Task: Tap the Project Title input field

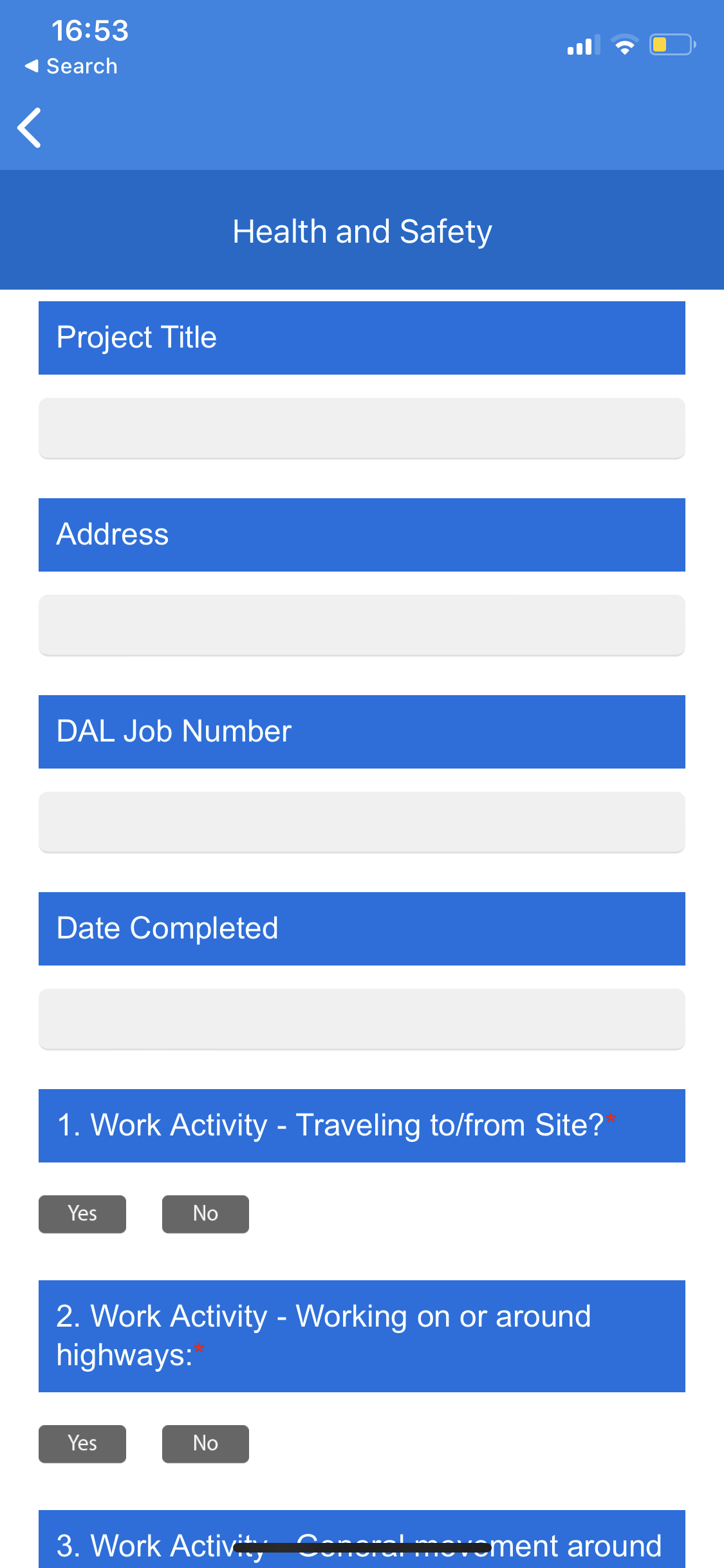Action: [362, 428]
